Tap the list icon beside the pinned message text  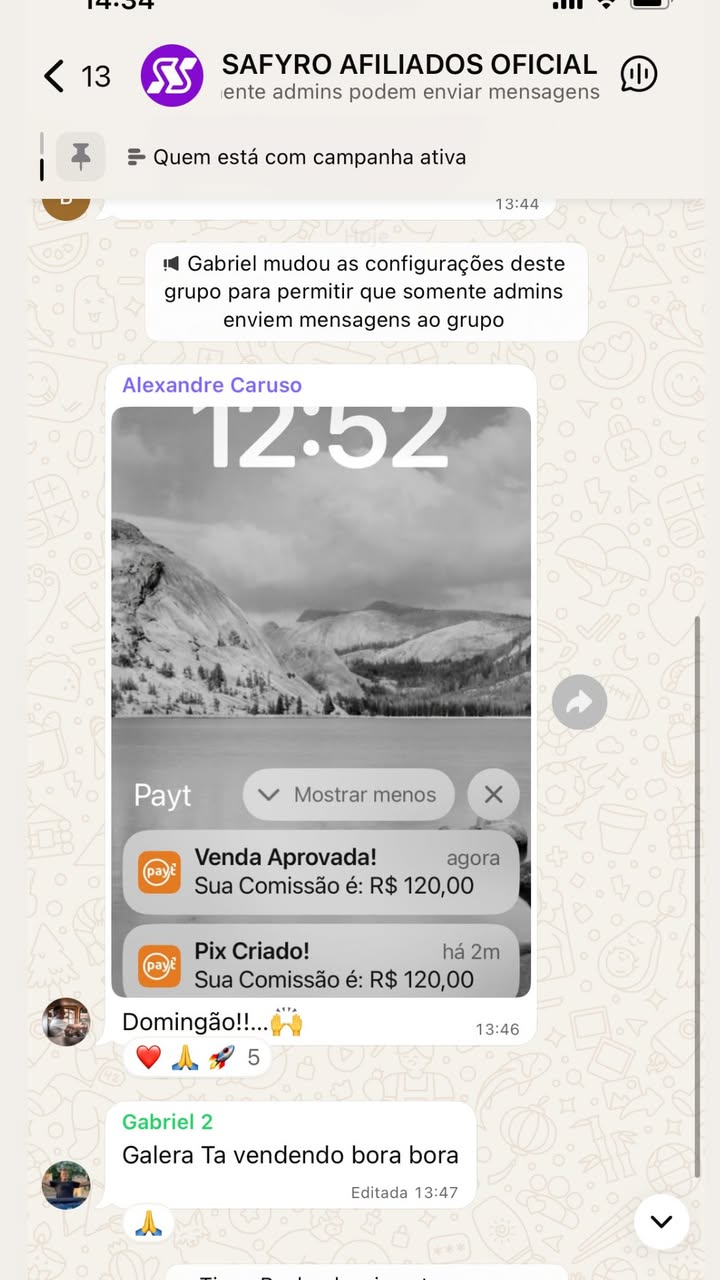pos(134,156)
